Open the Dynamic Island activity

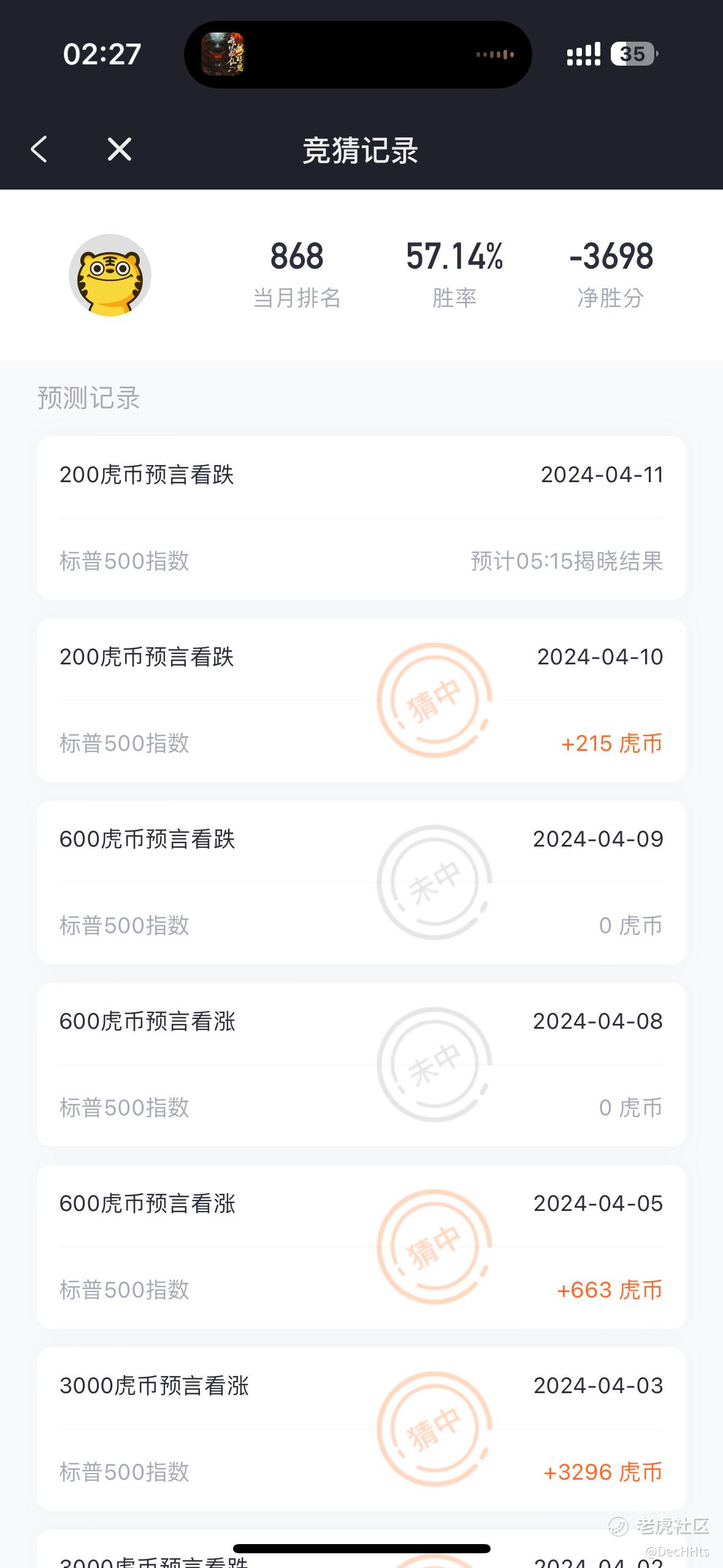coord(358,55)
